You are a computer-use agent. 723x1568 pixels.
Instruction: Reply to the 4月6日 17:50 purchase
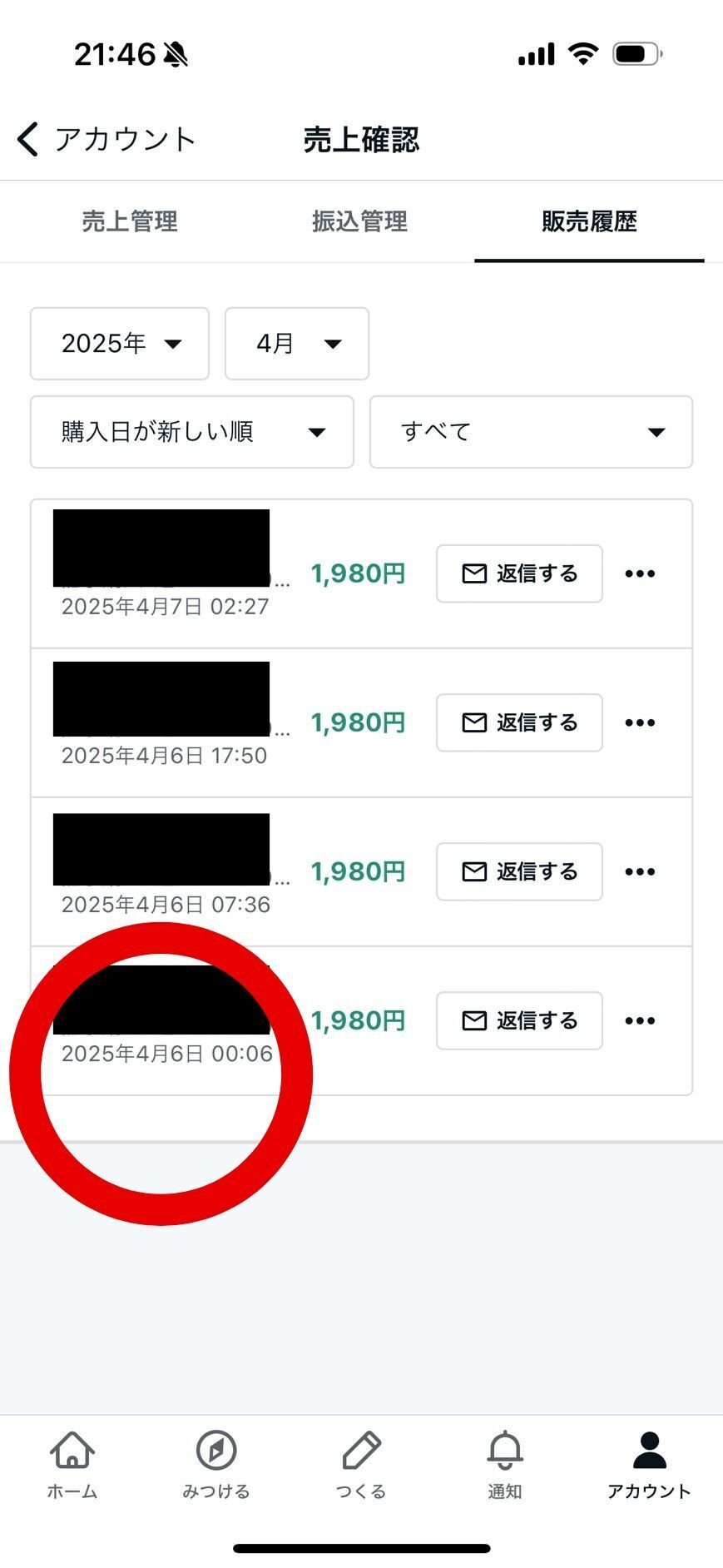519,722
